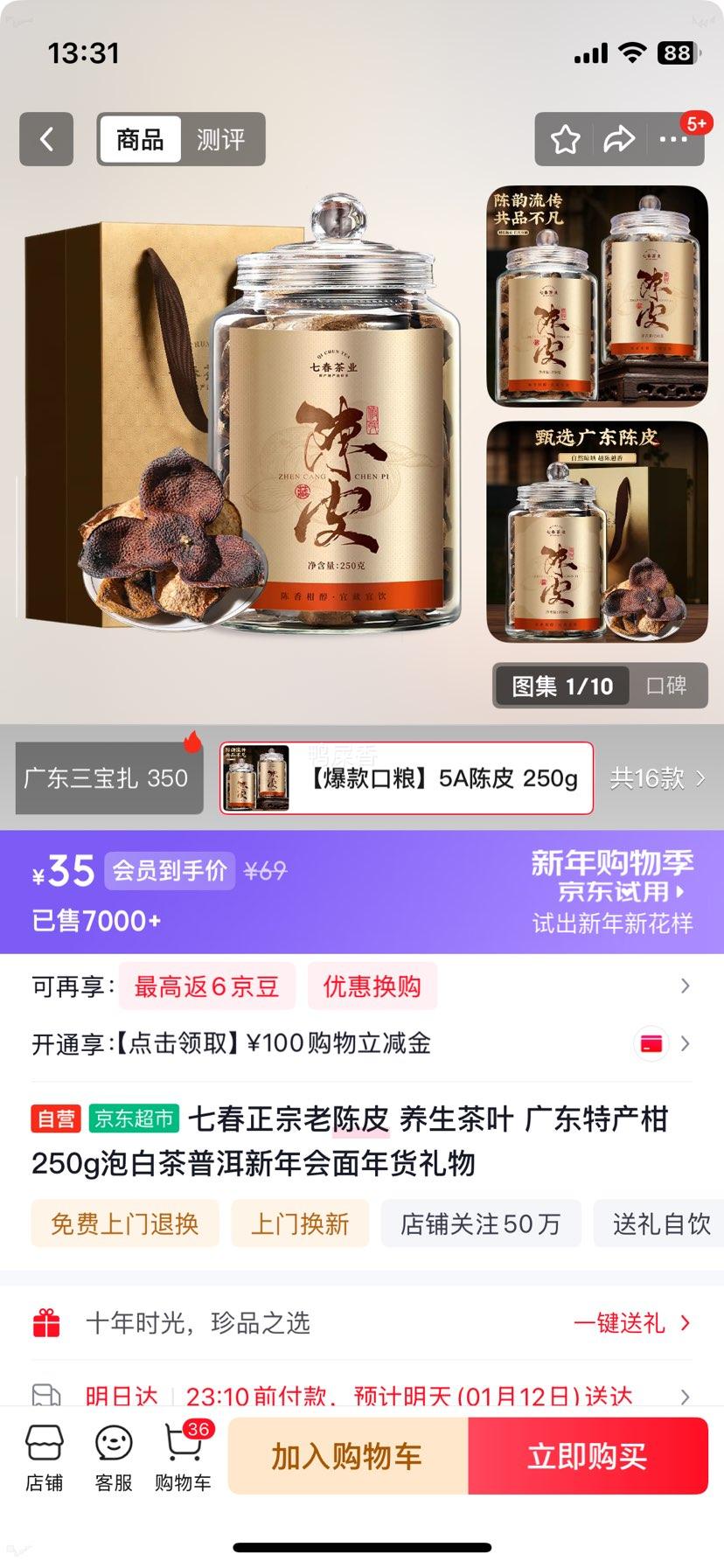724x1568 pixels.
Task: Open the store via the 店铺 icon
Action: (x=45, y=1457)
